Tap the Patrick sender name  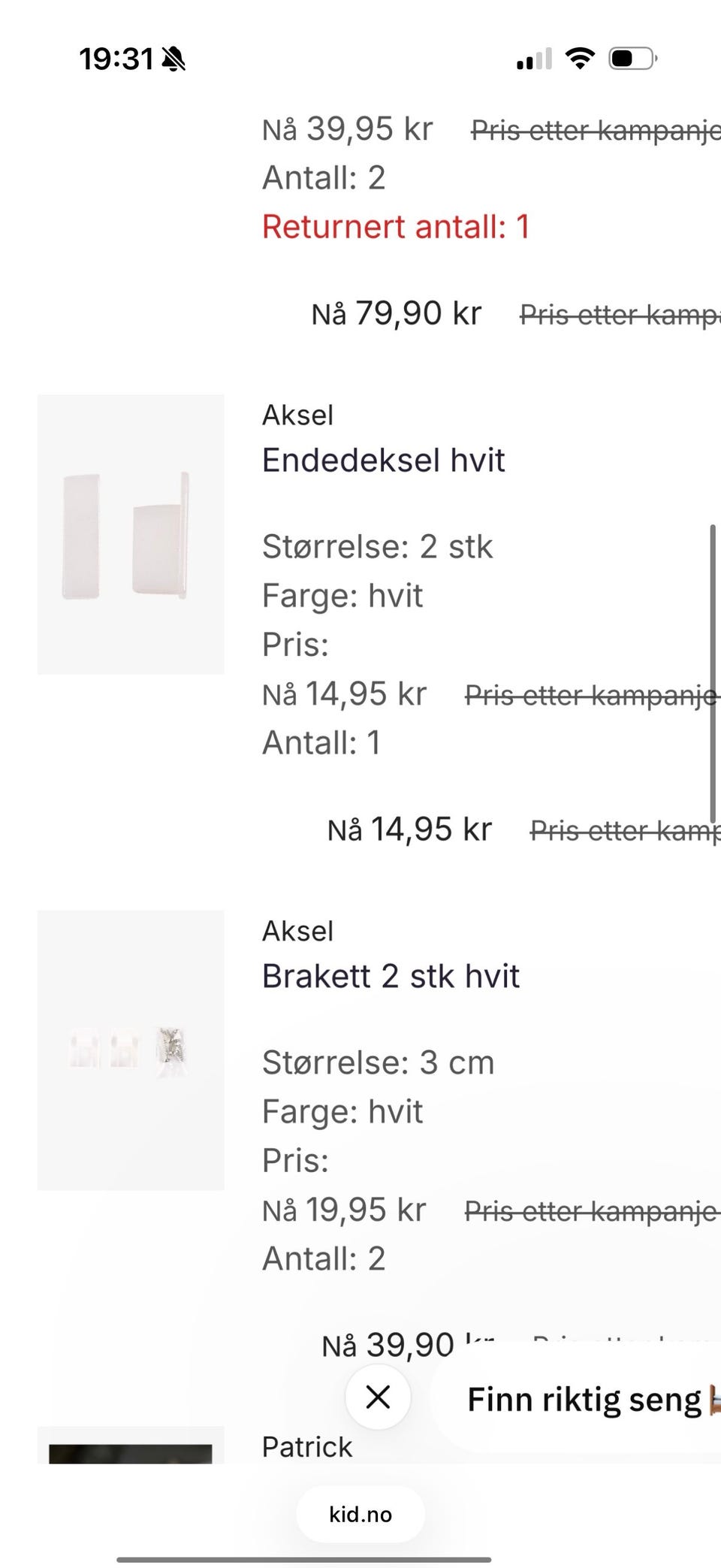(x=306, y=1446)
